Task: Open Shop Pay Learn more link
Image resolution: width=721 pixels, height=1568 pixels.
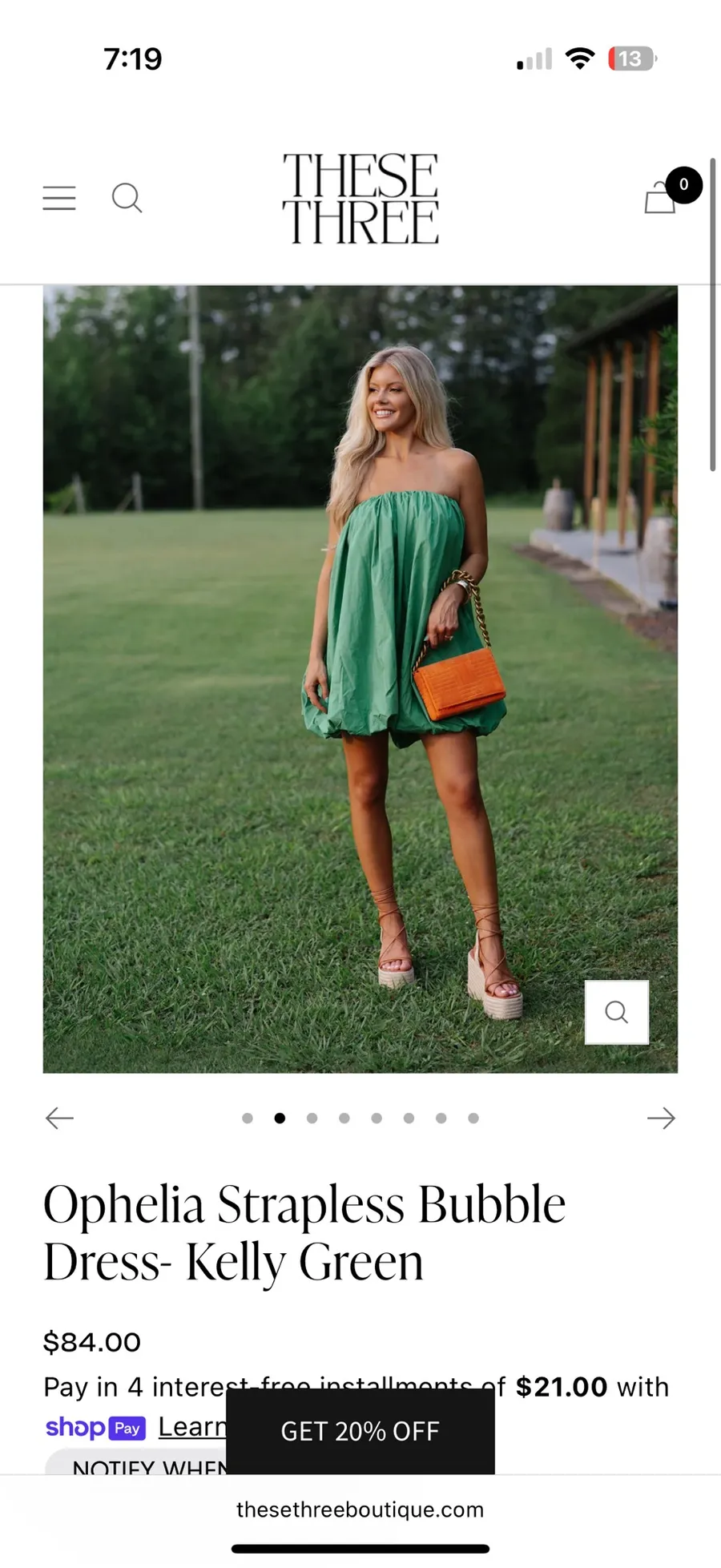Action: pos(192,1426)
